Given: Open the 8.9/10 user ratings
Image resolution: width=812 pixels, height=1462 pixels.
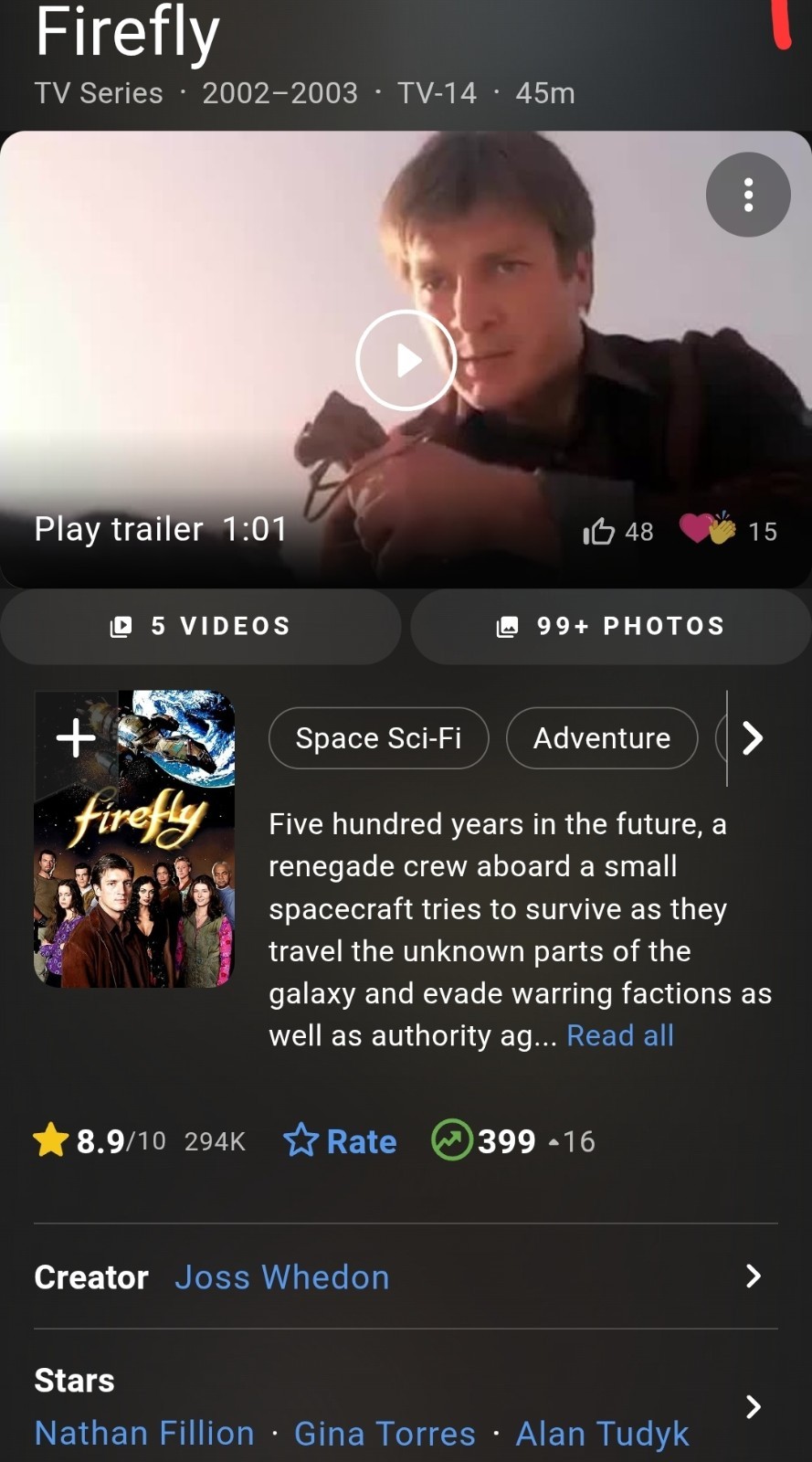Looking at the screenshot, I should pyautogui.click(x=140, y=1141).
